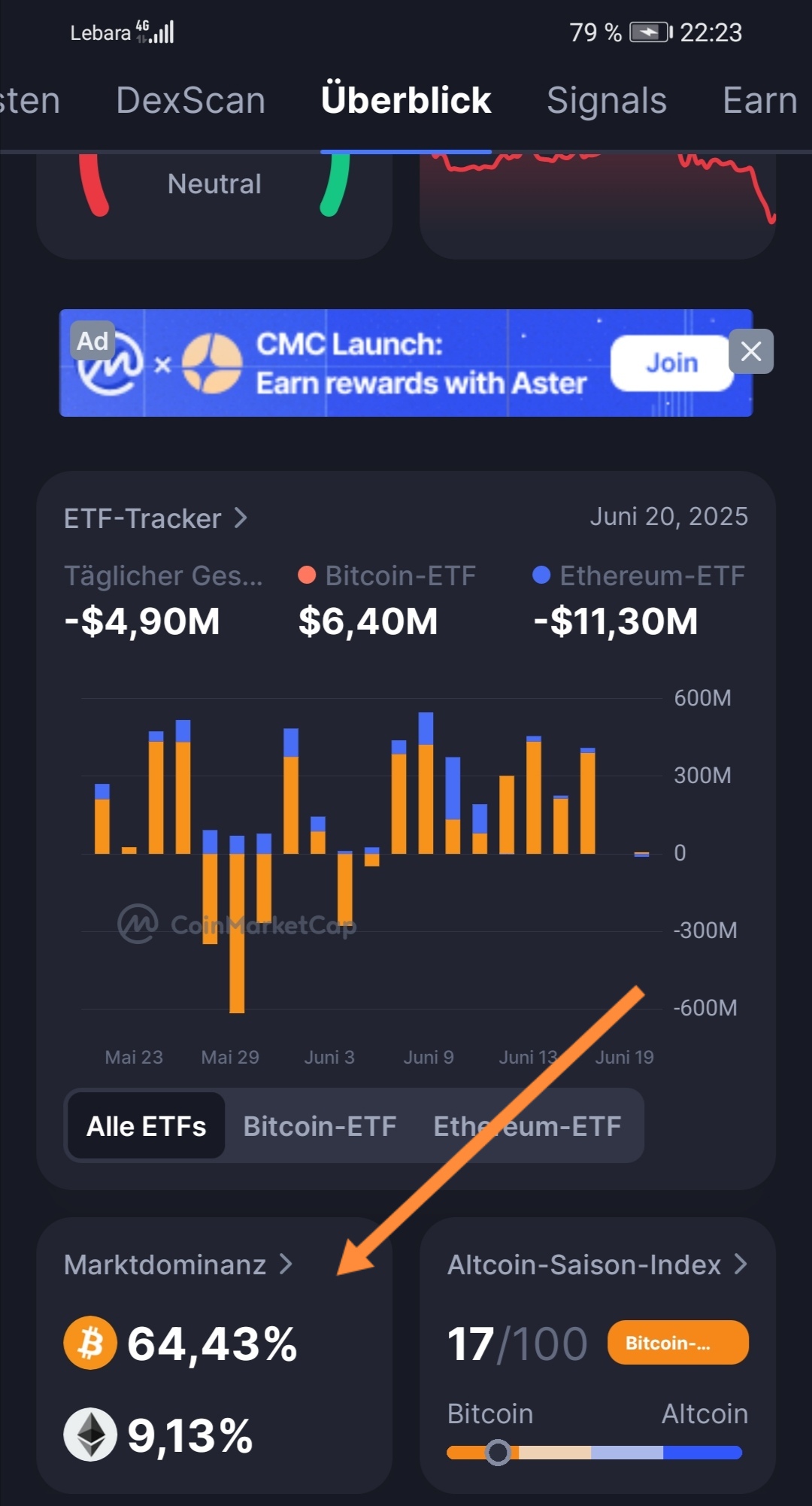Expand the ETF-Tracker via its chevron
This screenshot has width=812, height=1506.
(x=239, y=518)
